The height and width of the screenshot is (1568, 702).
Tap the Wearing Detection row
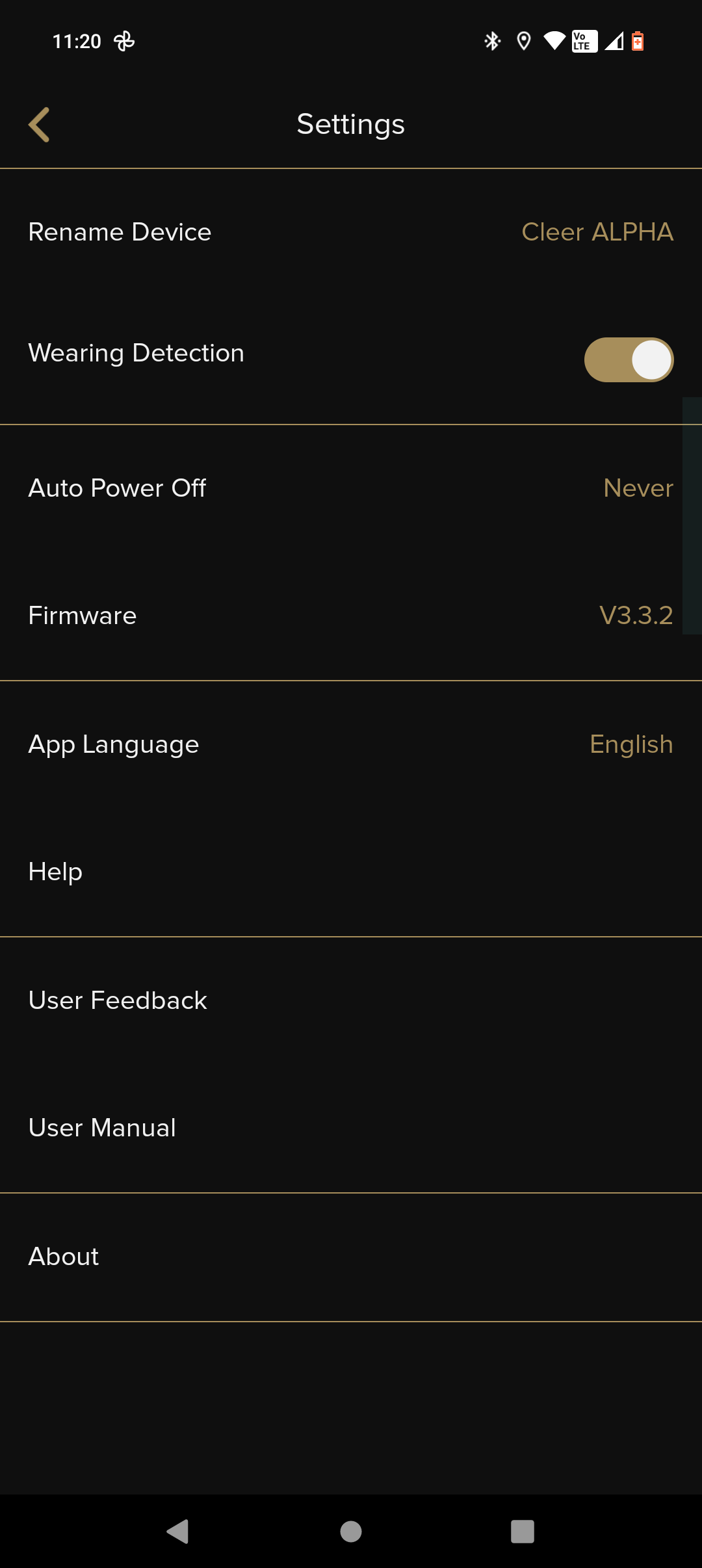tap(351, 352)
